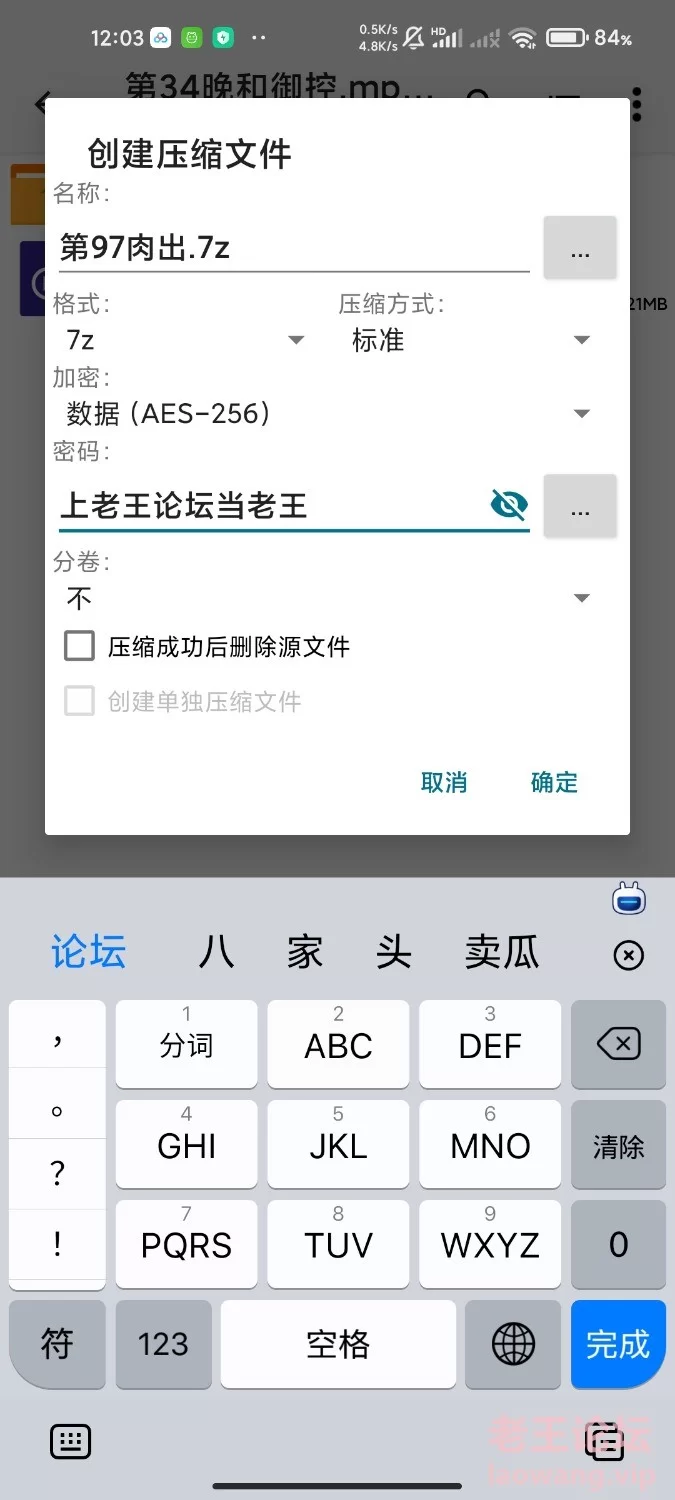Screen dimensions: 675x1500
Task: Dismiss suggestions with the circled X icon
Action: [x=628, y=956]
